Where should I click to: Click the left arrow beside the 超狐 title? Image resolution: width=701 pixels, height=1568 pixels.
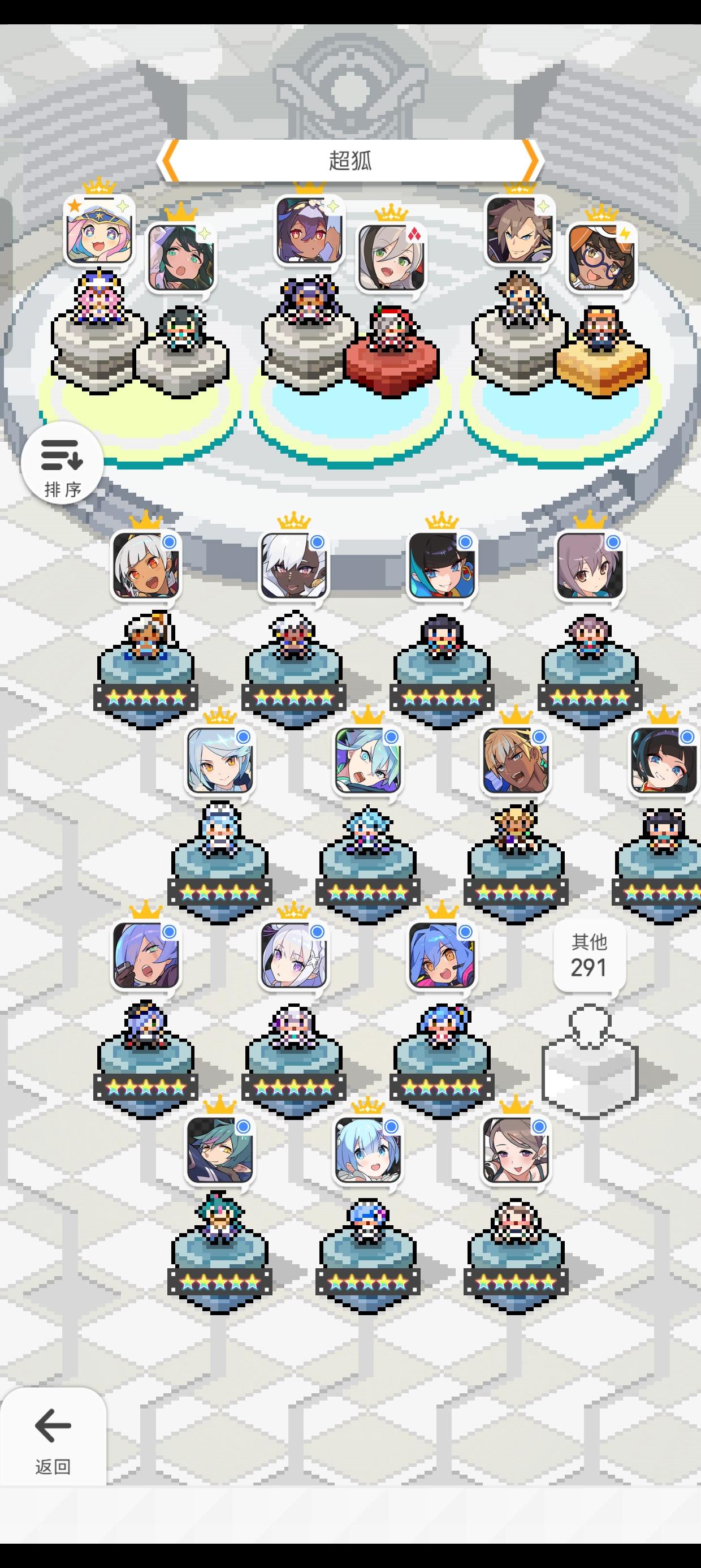tap(167, 160)
